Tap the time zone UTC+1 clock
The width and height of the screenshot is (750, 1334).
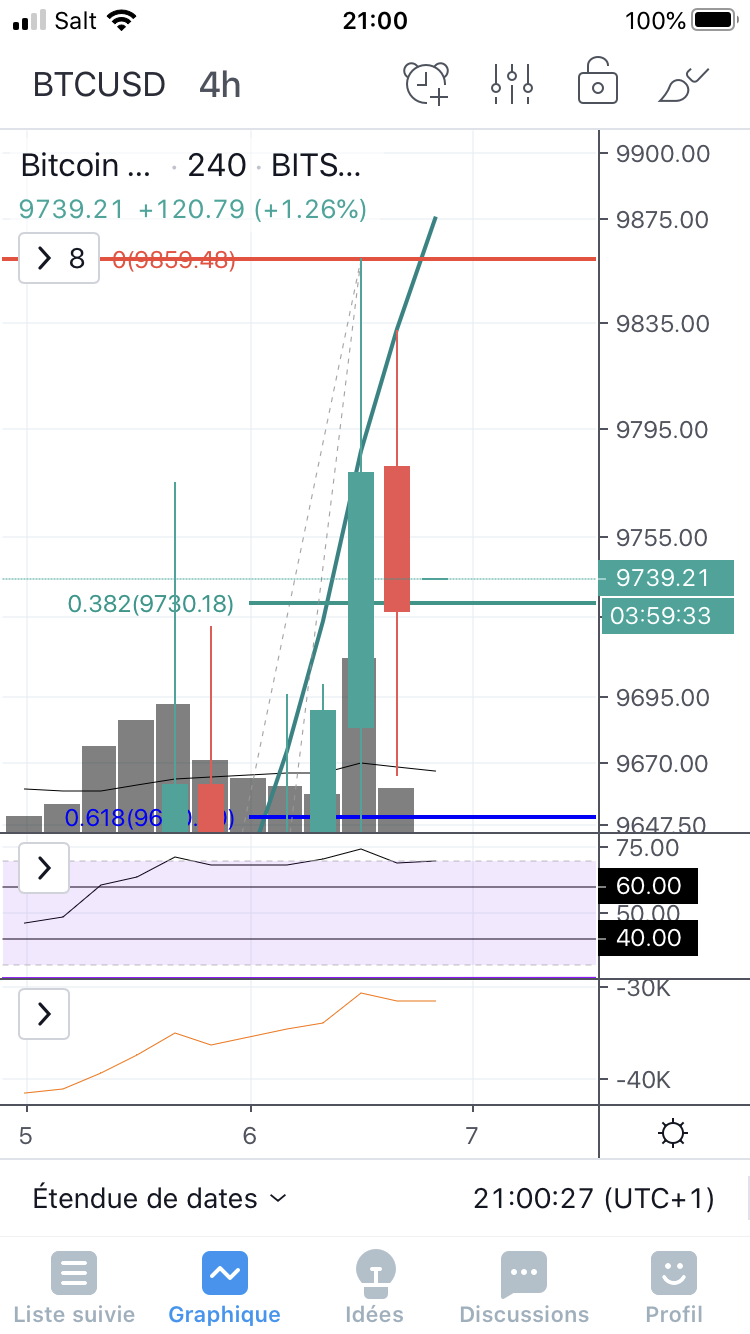point(594,1198)
